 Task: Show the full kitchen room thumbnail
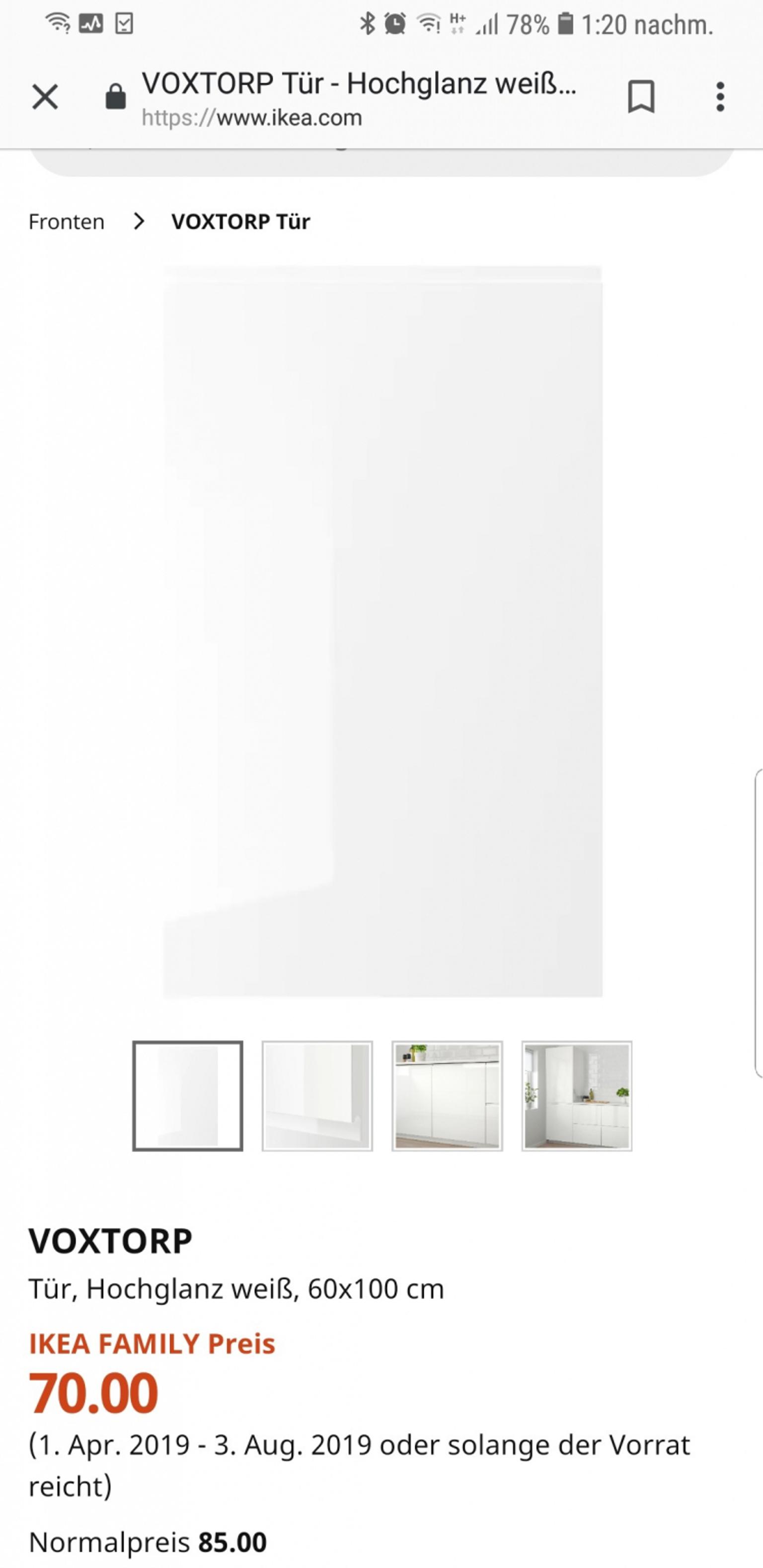[577, 1096]
